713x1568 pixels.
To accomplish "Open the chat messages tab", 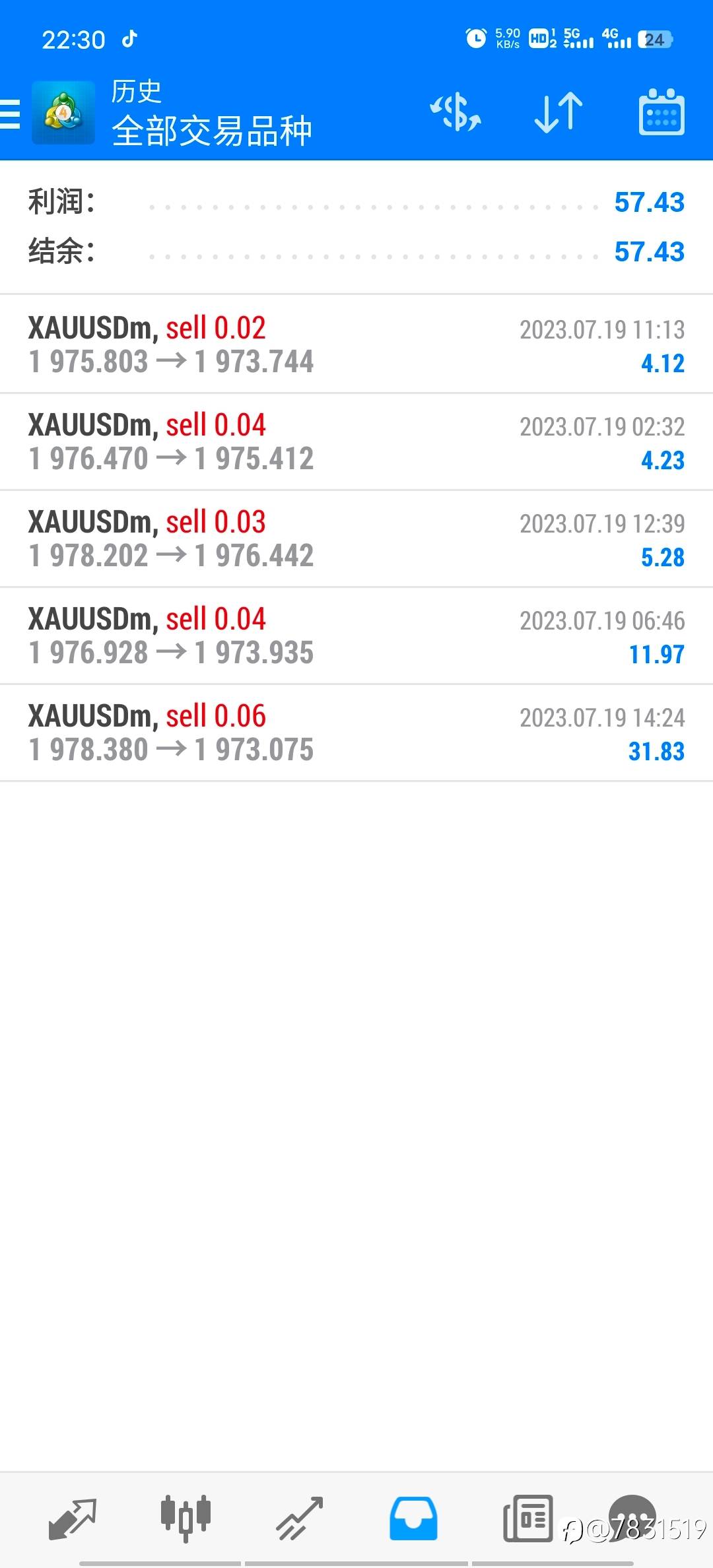I will tap(632, 1518).
